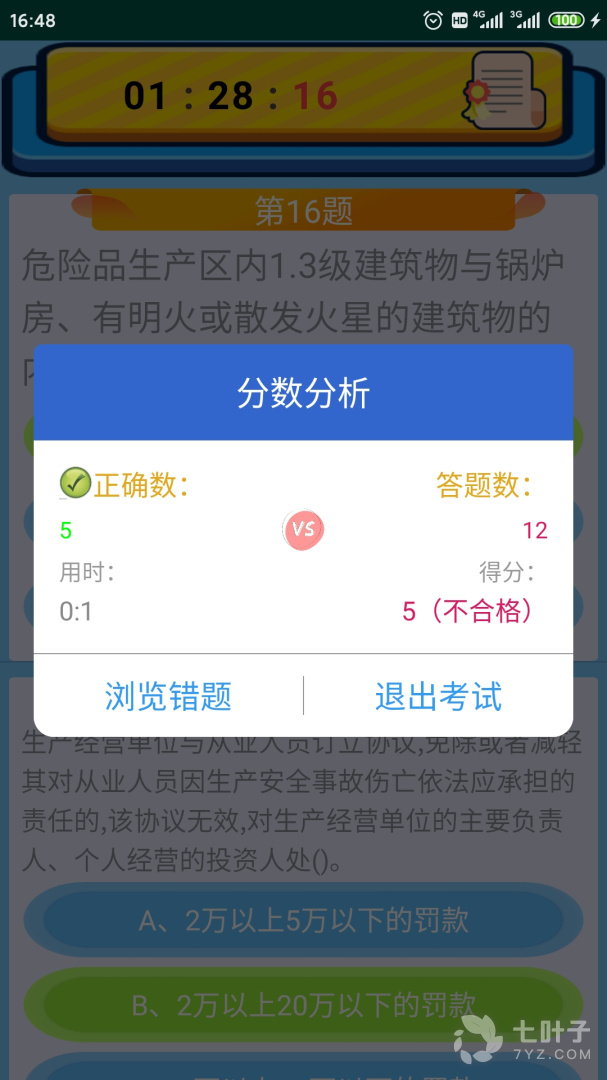Tap 浏览错题 to review wrong answers
Viewport: 607px width, 1080px height.
point(168,697)
